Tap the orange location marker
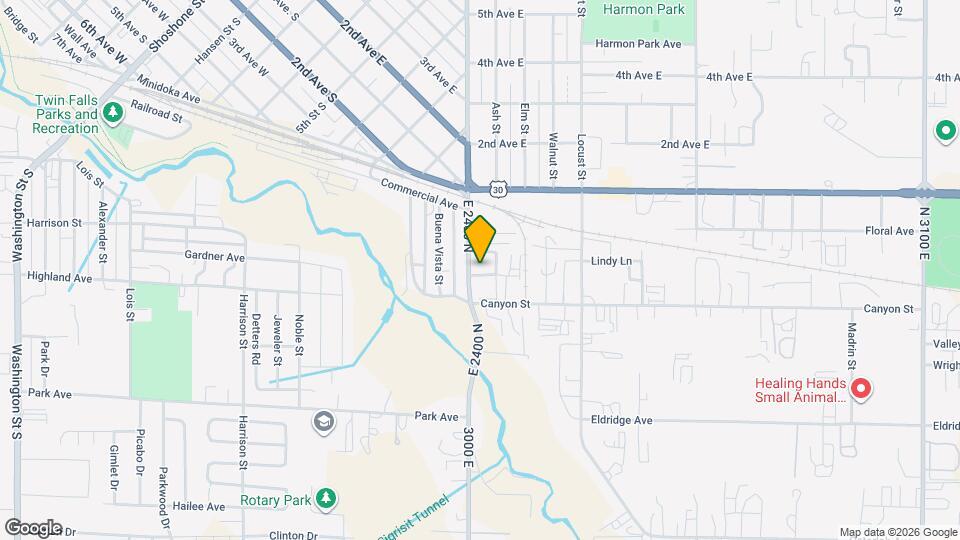The height and width of the screenshot is (540, 960). coord(481,239)
